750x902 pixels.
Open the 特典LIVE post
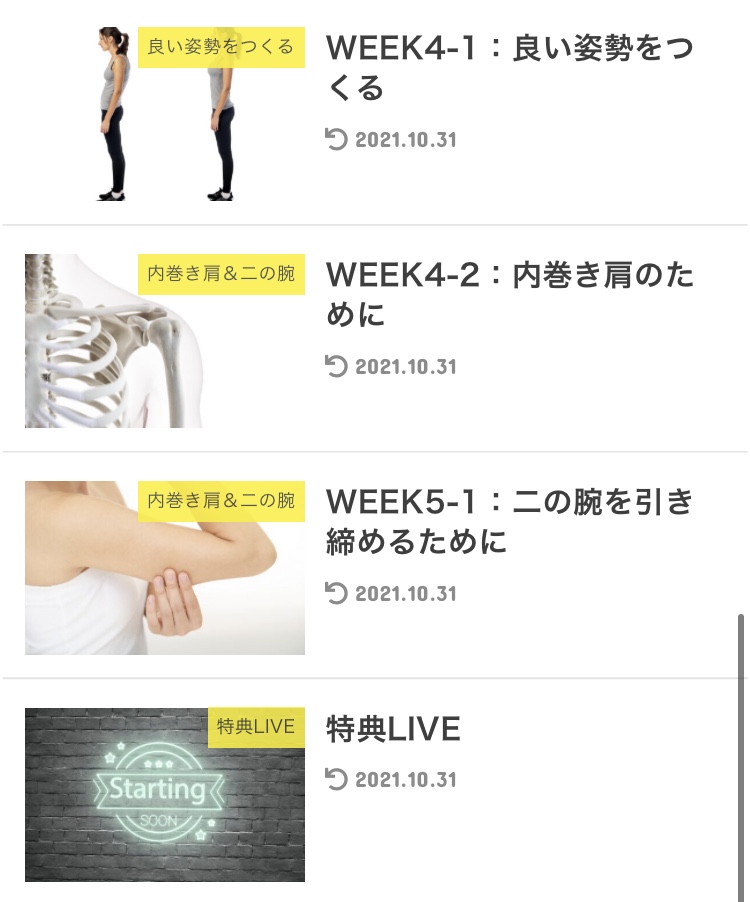point(393,730)
